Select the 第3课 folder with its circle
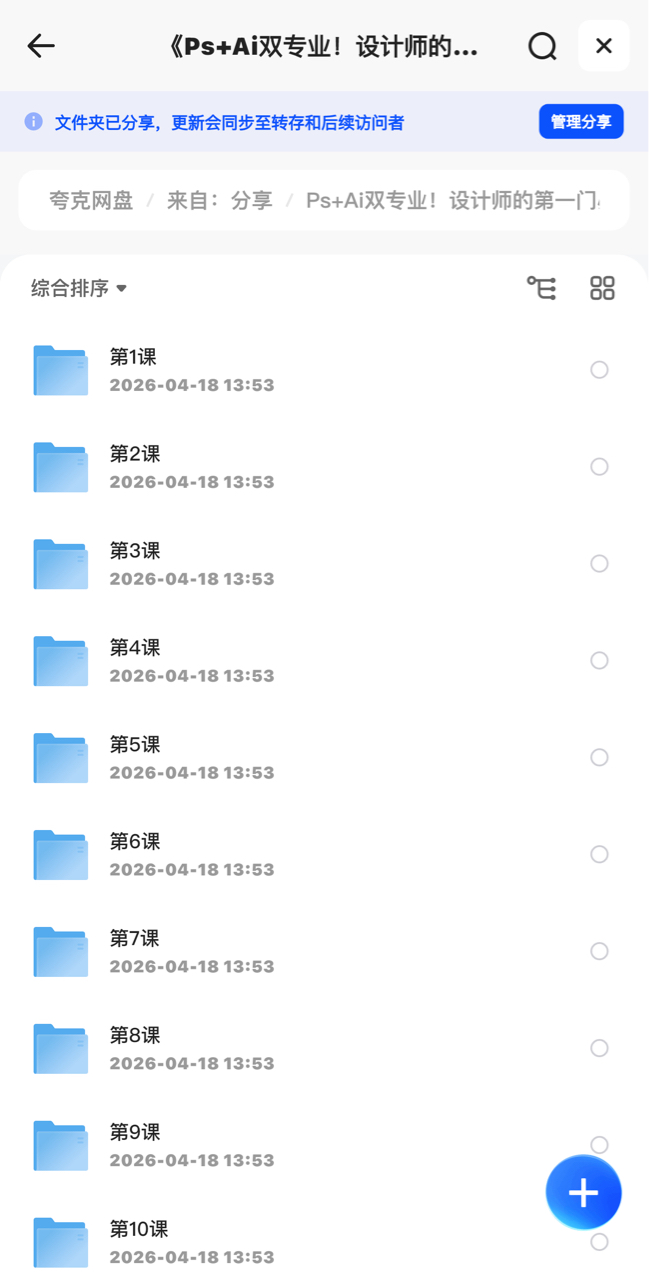649x1280 pixels. point(599,564)
